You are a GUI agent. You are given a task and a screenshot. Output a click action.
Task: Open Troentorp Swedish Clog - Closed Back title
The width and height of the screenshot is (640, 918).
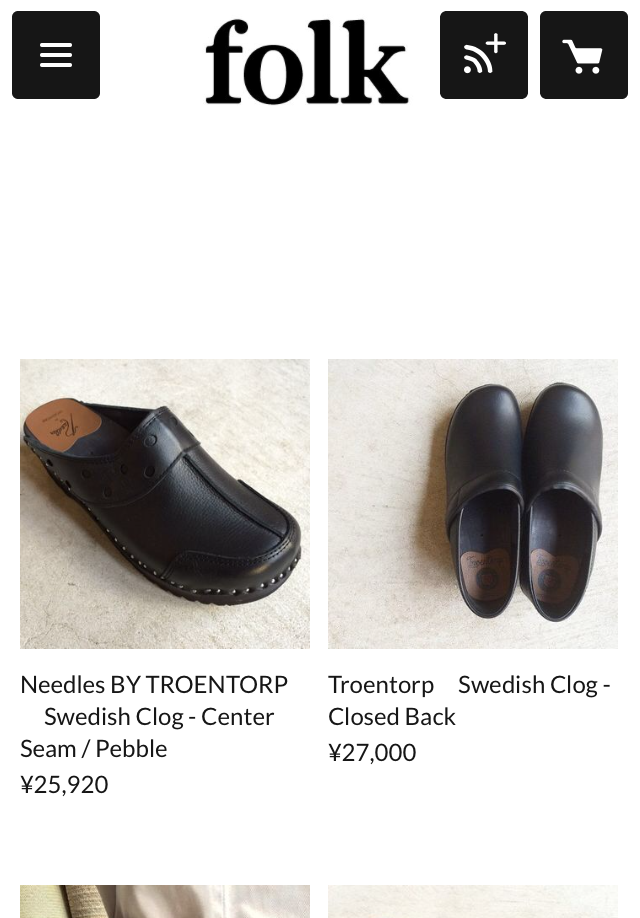(x=468, y=700)
